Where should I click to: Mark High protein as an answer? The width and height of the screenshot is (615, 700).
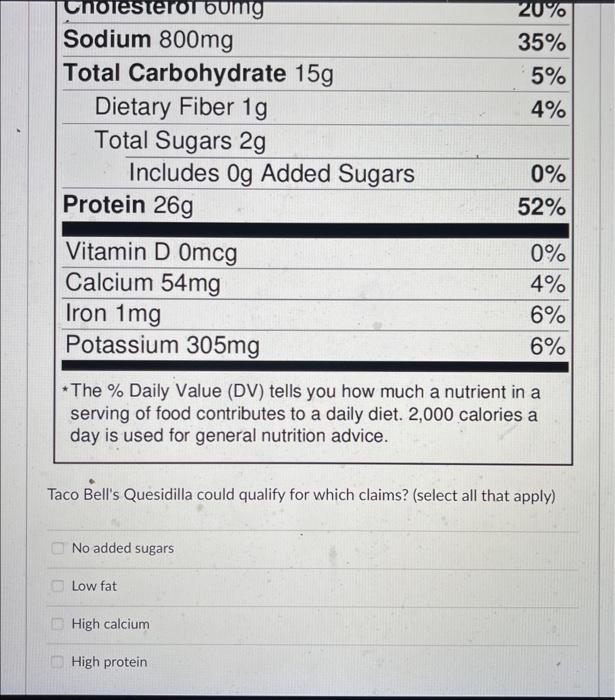(58, 662)
